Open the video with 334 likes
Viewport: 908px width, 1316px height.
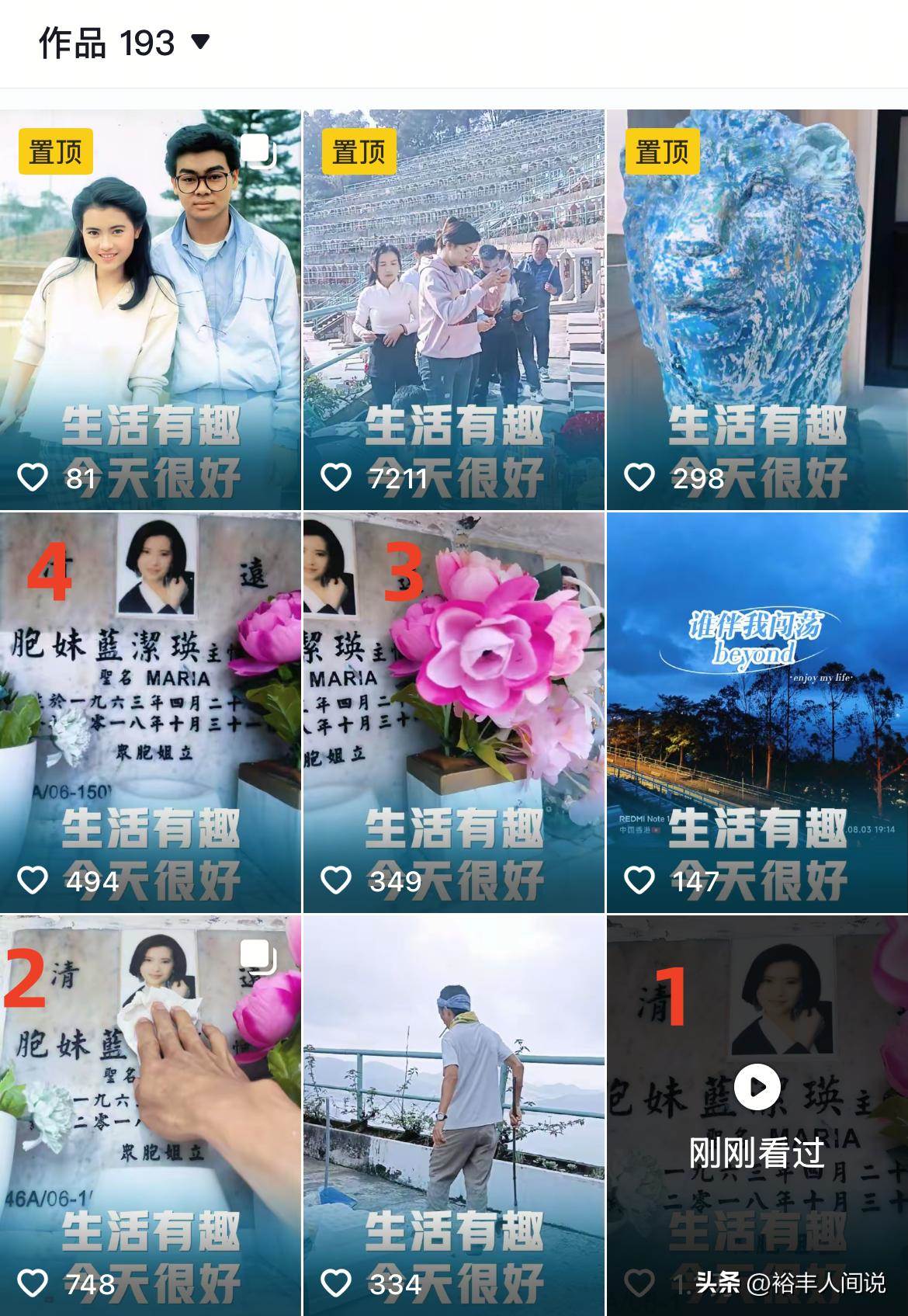pyautogui.click(x=453, y=1115)
